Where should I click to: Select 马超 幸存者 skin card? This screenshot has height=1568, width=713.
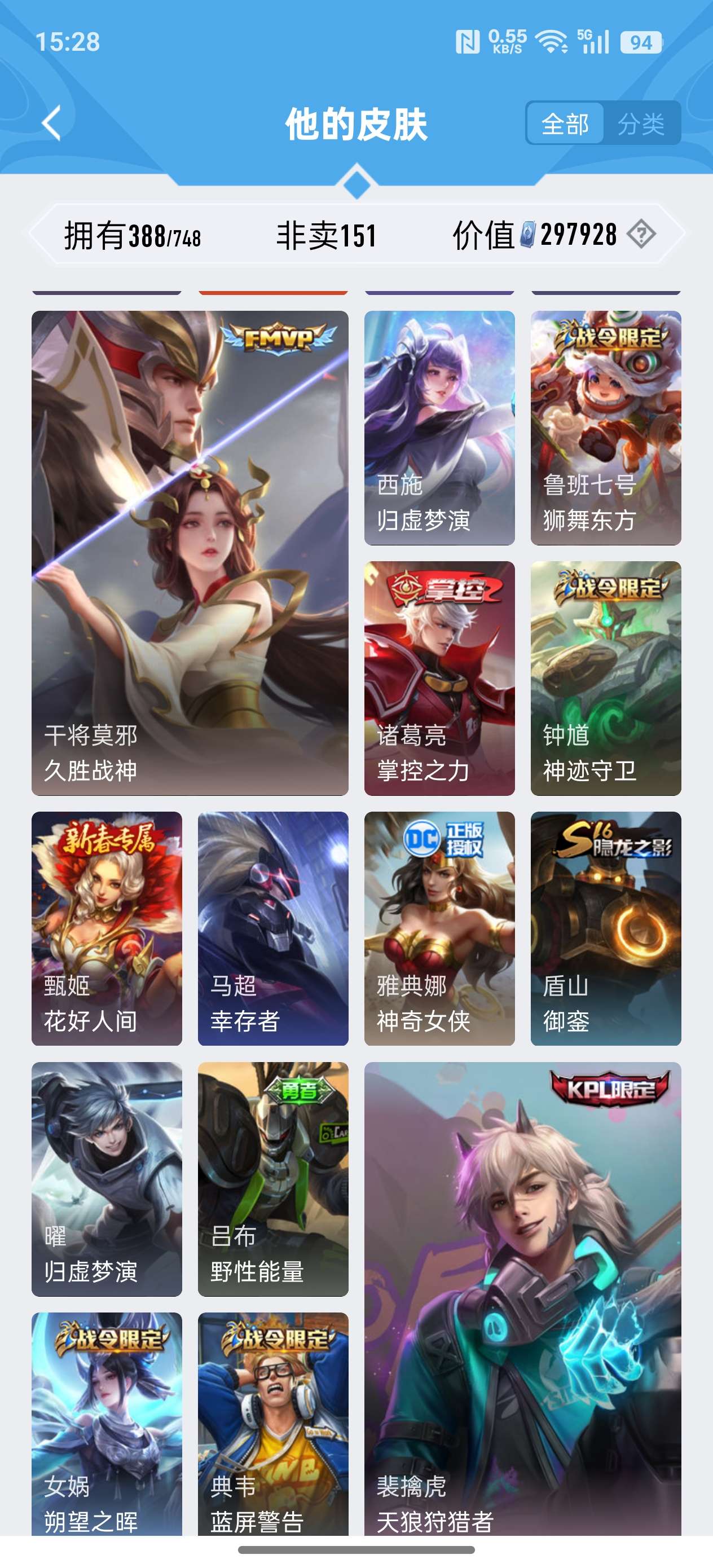tap(273, 928)
